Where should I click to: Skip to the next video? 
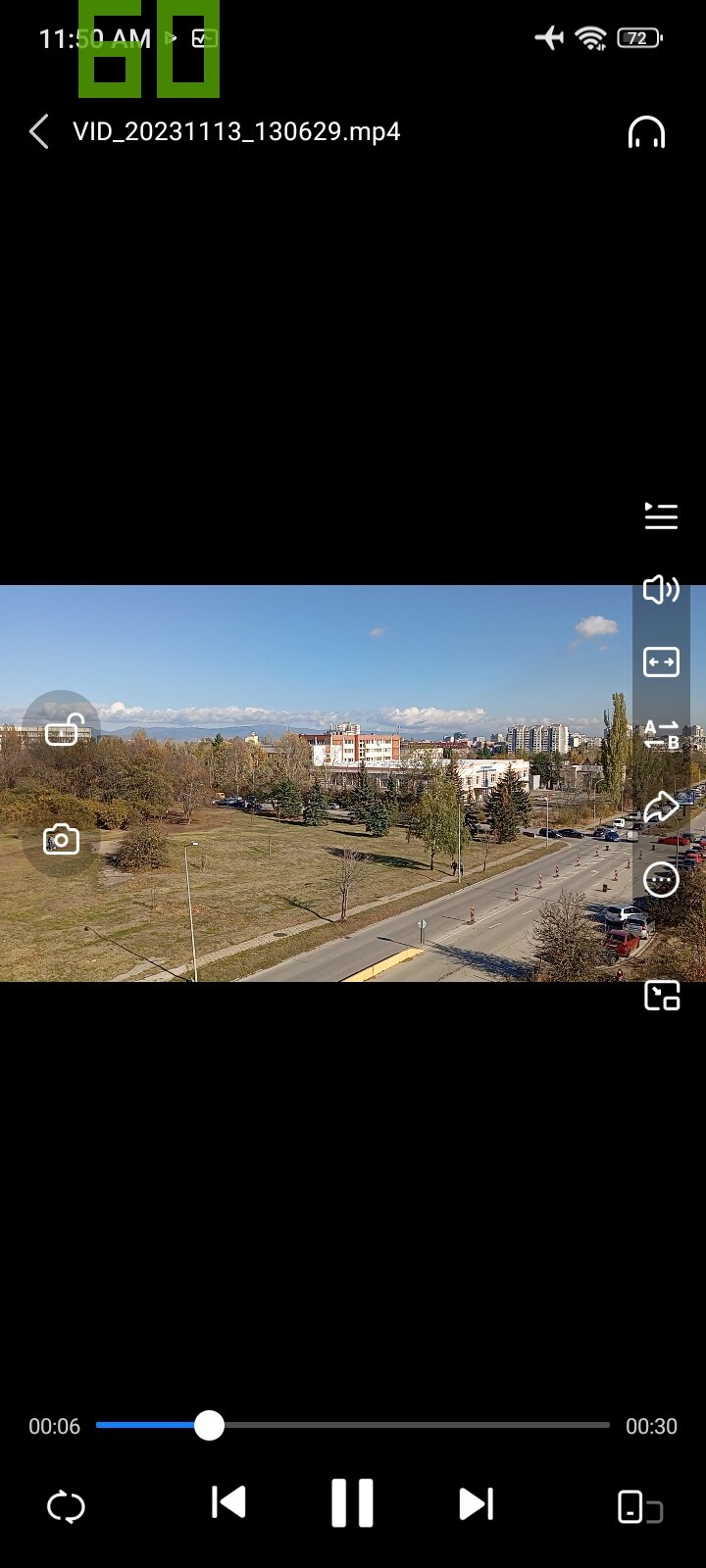(477, 1503)
